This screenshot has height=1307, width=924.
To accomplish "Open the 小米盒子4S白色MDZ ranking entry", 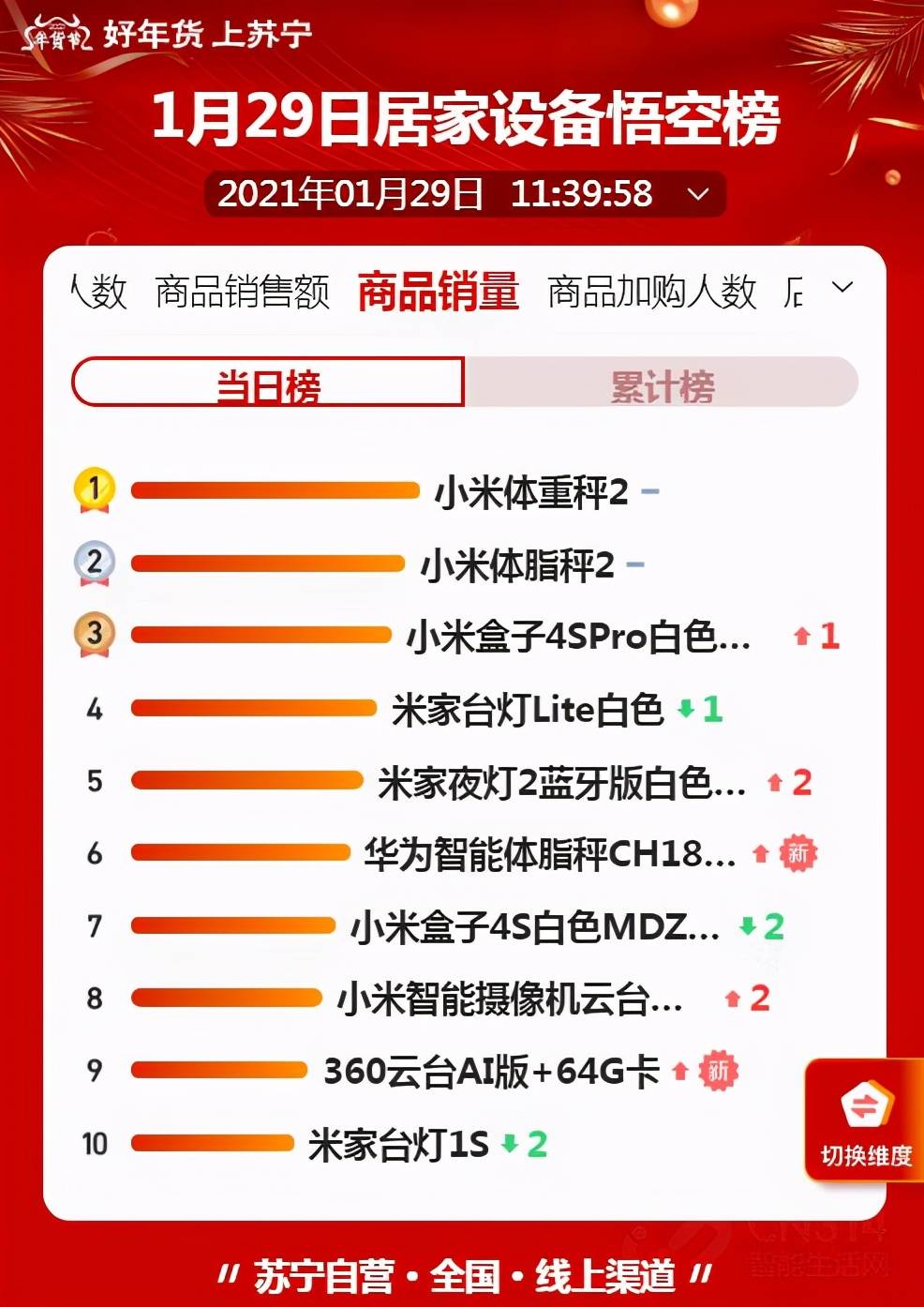I will 534,927.
